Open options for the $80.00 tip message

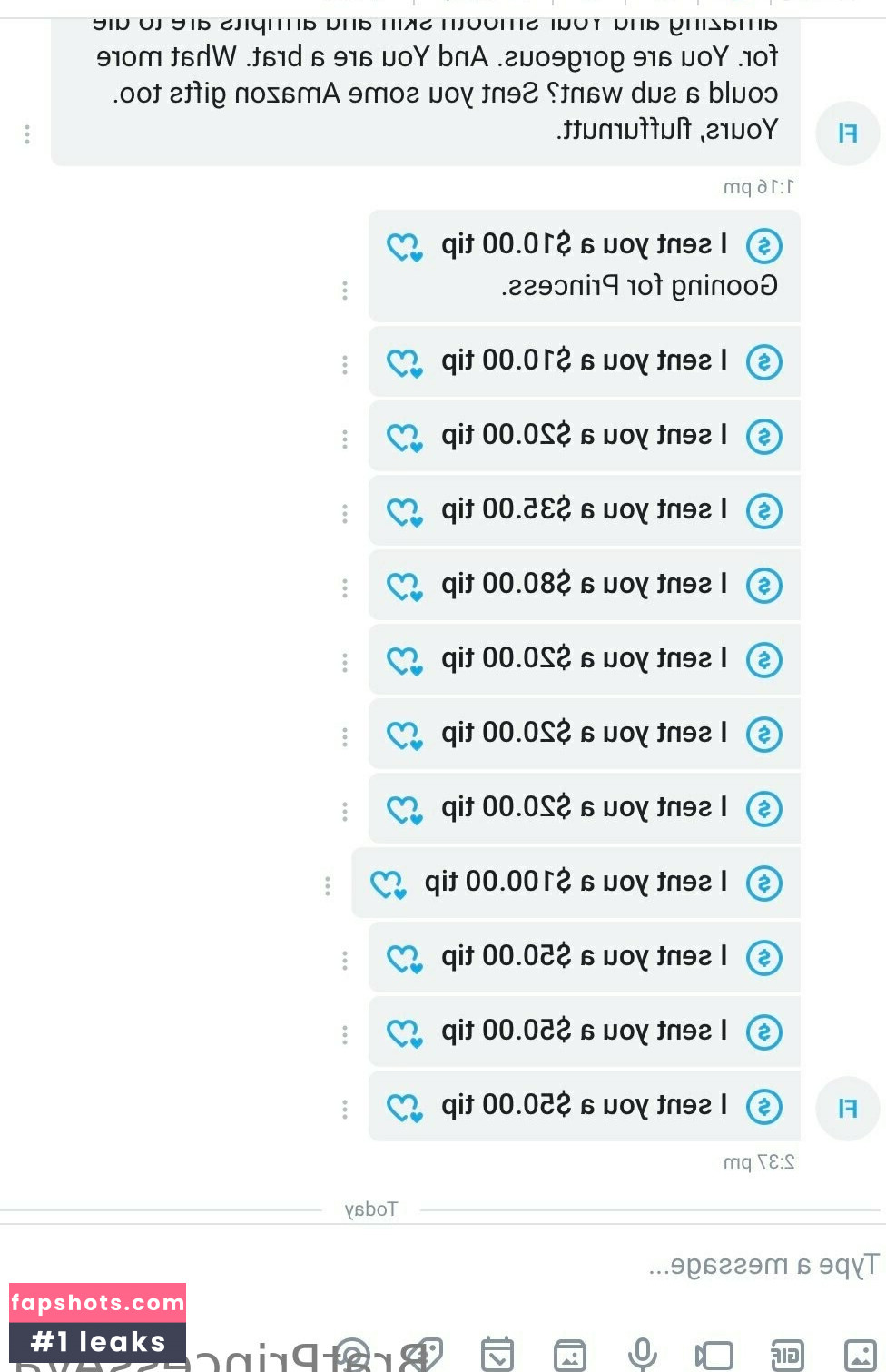pyautogui.click(x=345, y=588)
